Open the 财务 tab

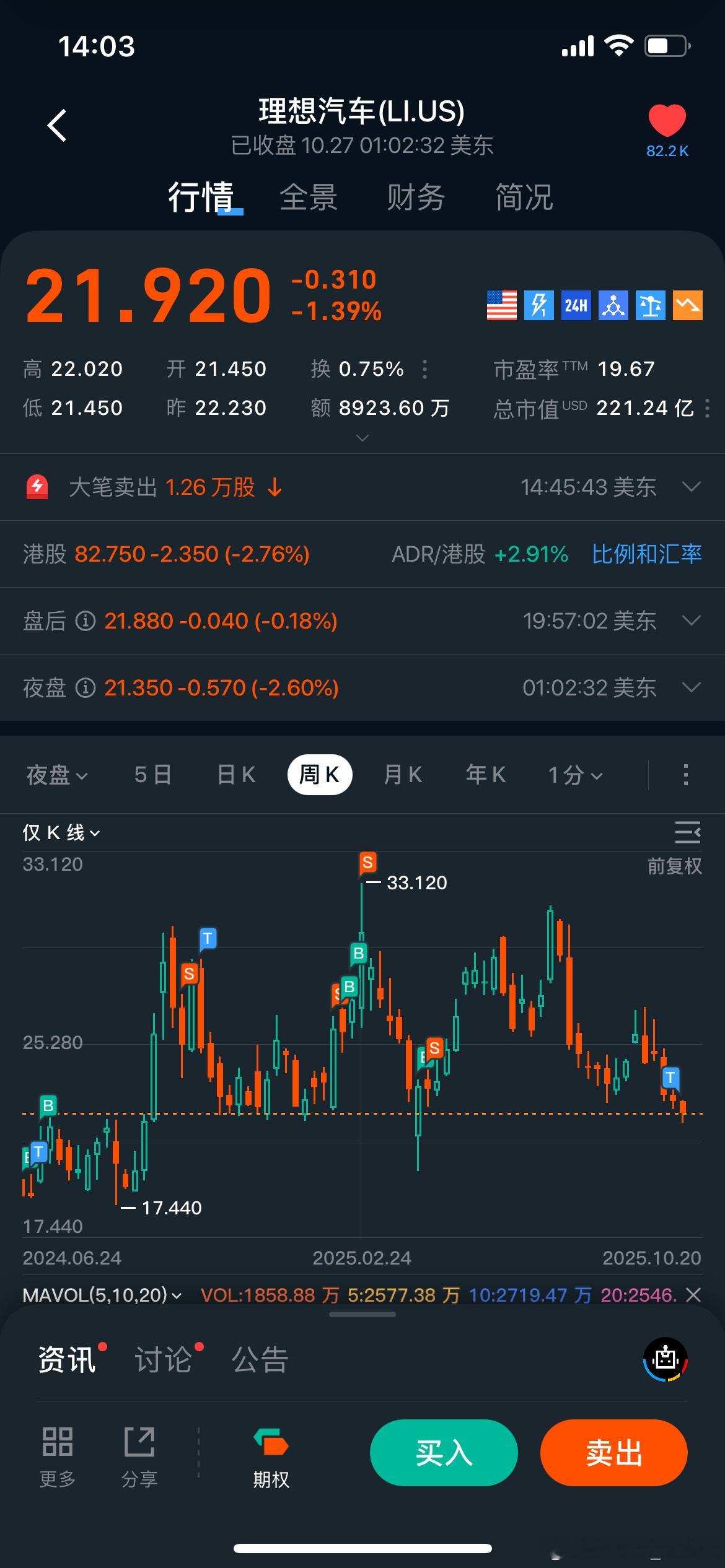coord(416,198)
